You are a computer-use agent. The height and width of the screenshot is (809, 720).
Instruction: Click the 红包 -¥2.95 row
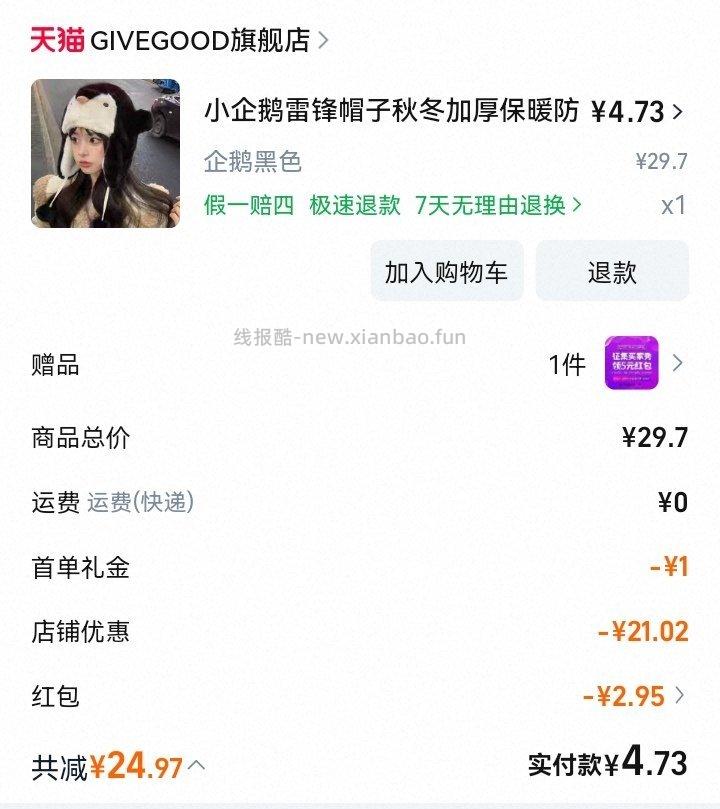click(x=360, y=695)
